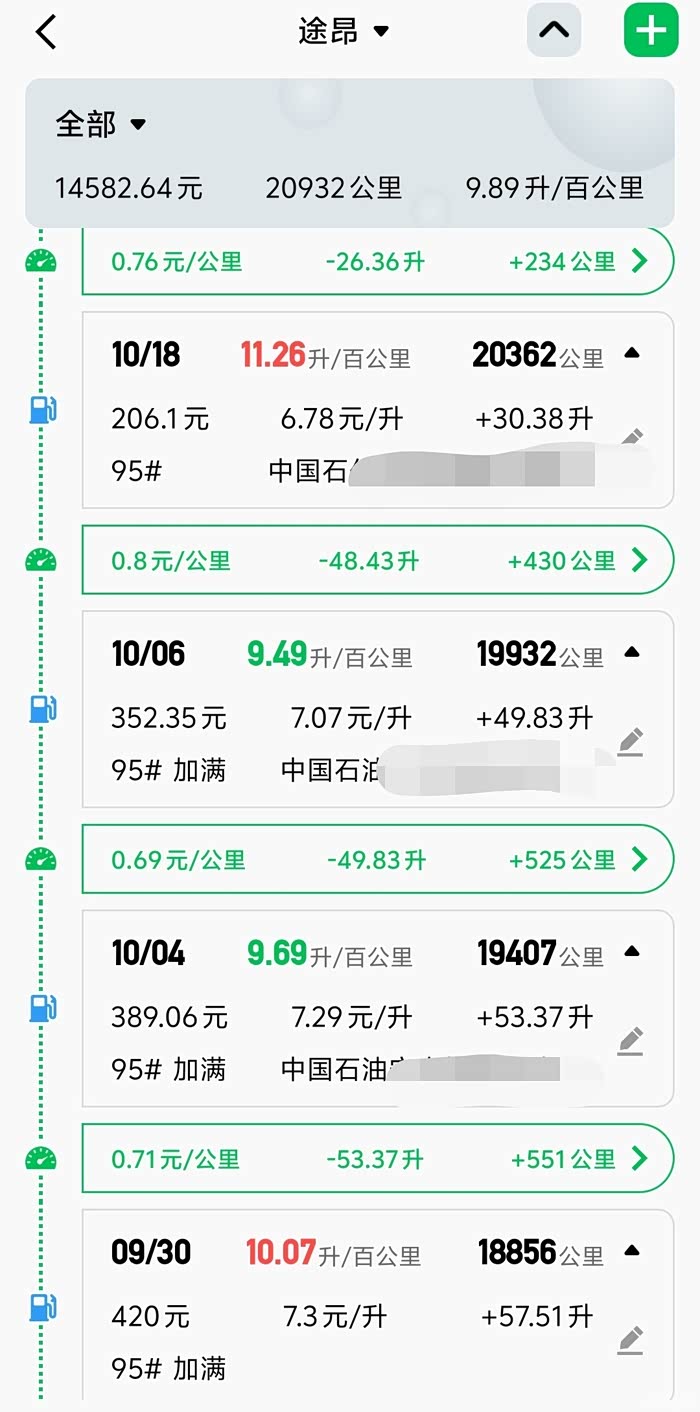
Task: Collapse the 10/06 record via its arrow
Action: [x=631, y=652]
